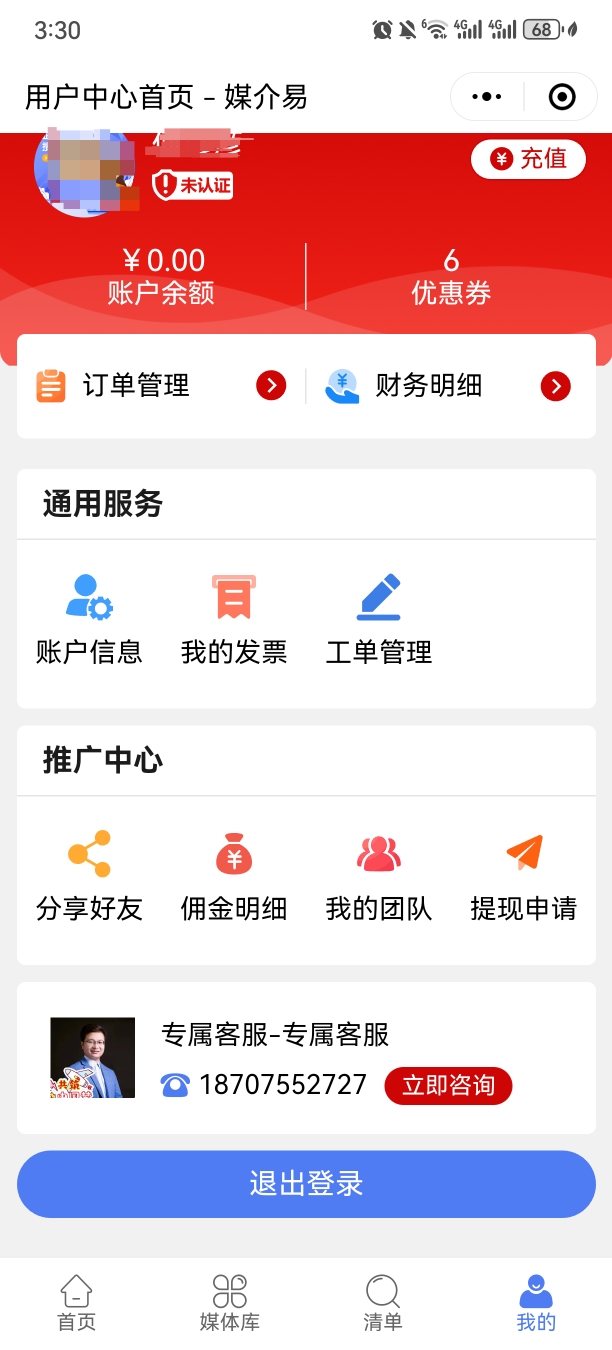Open the mini program more-options menu

[x=487, y=97]
